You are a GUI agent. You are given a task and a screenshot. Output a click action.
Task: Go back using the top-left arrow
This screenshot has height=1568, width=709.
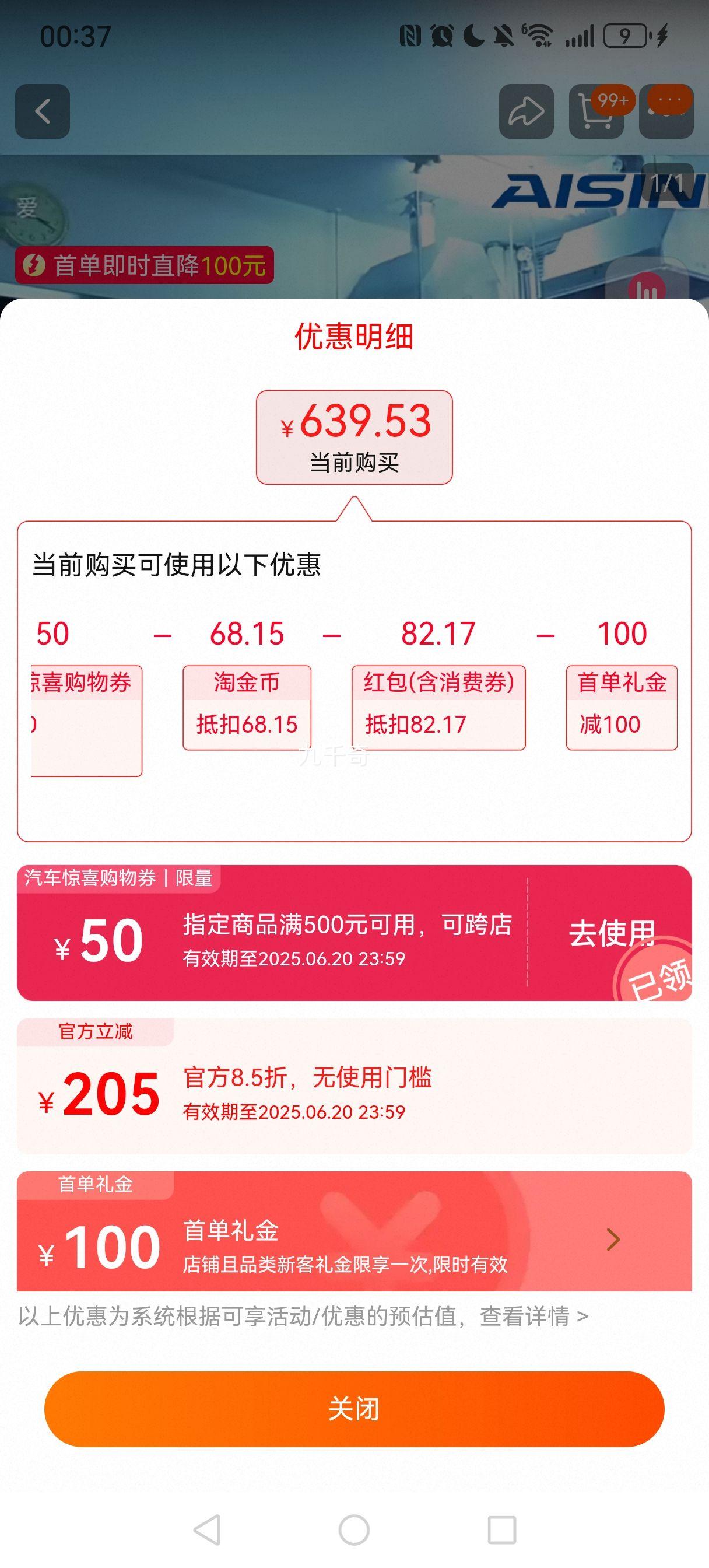(43, 111)
